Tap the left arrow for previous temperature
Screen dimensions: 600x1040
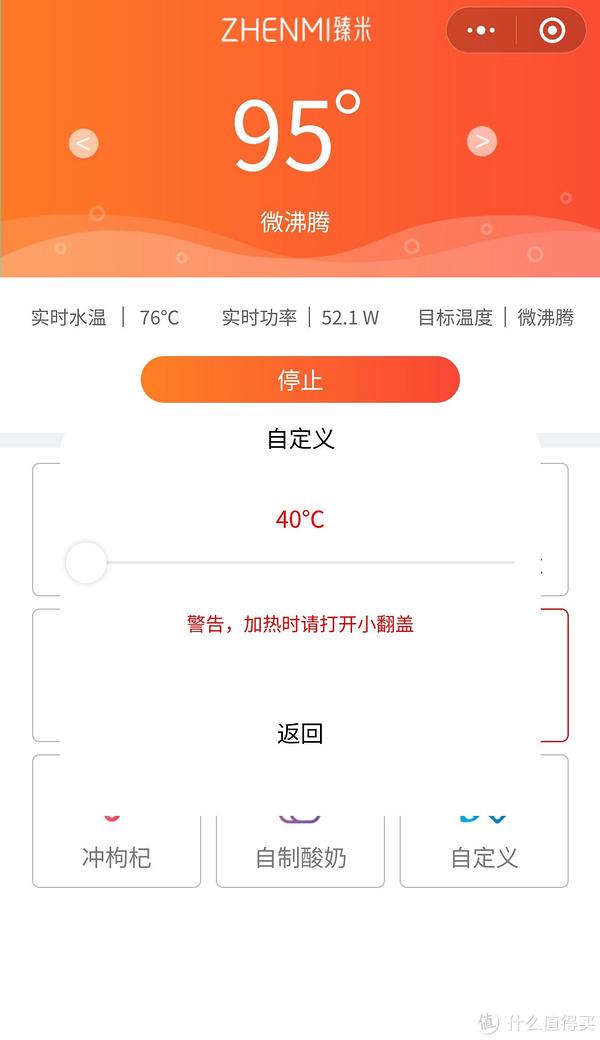tap(83, 143)
